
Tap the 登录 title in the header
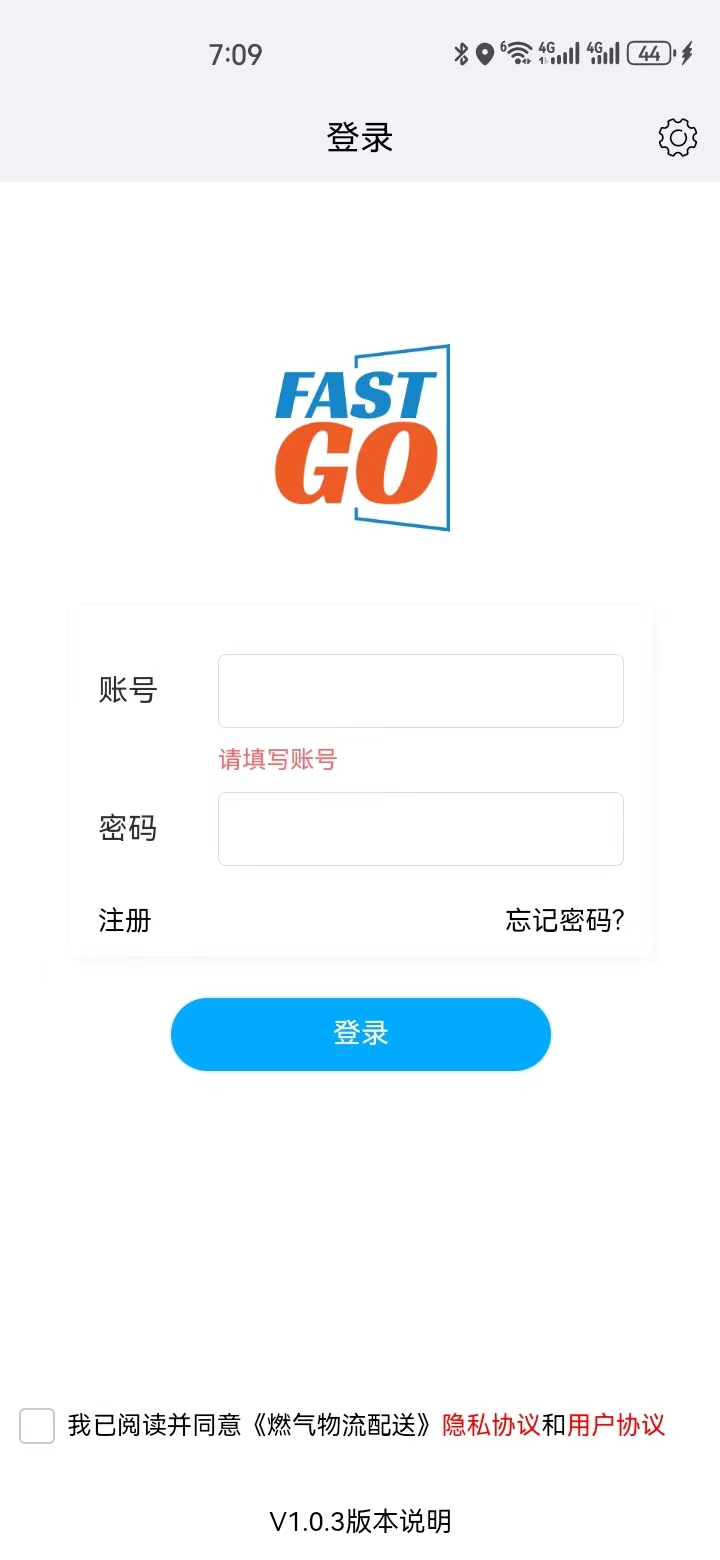(x=360, y=137)
